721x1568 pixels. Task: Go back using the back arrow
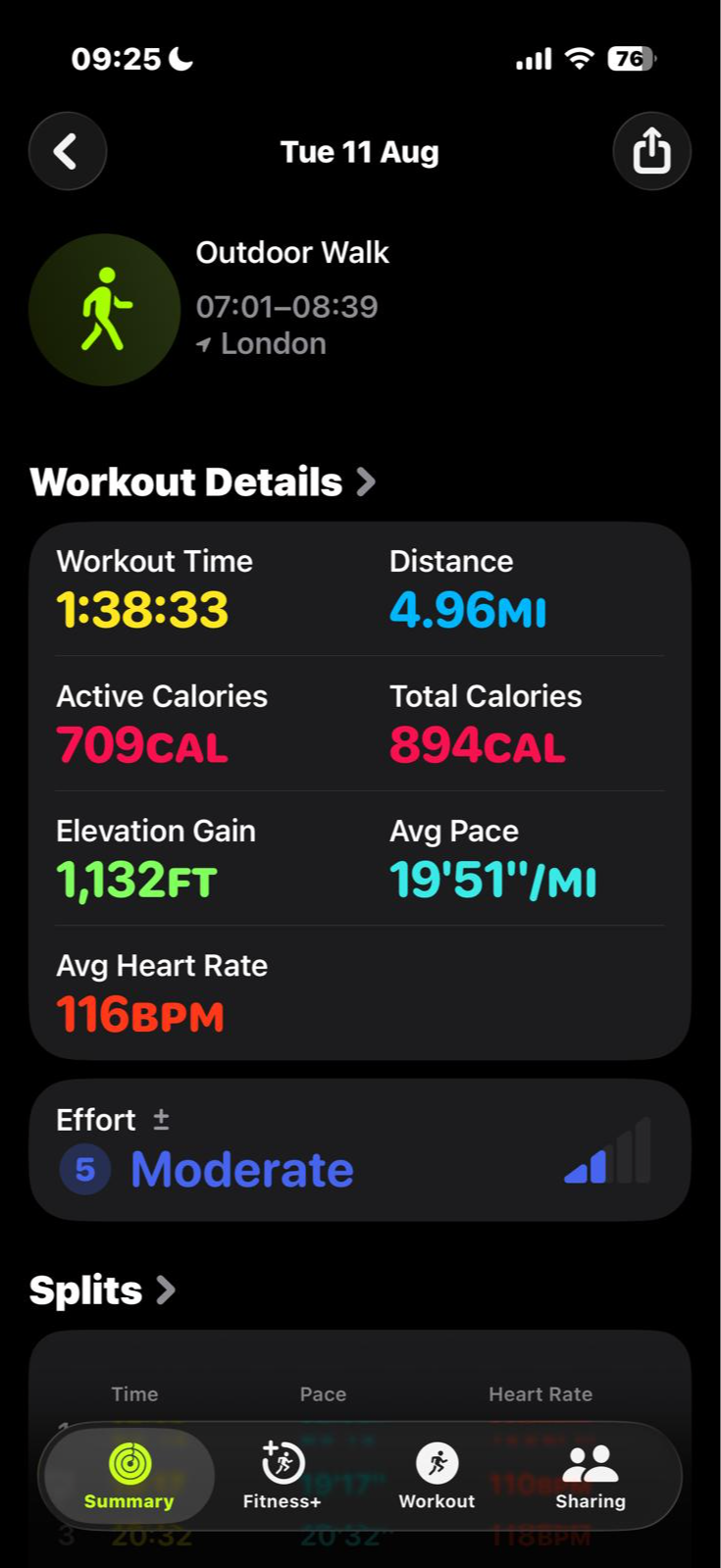pos(68,151)
